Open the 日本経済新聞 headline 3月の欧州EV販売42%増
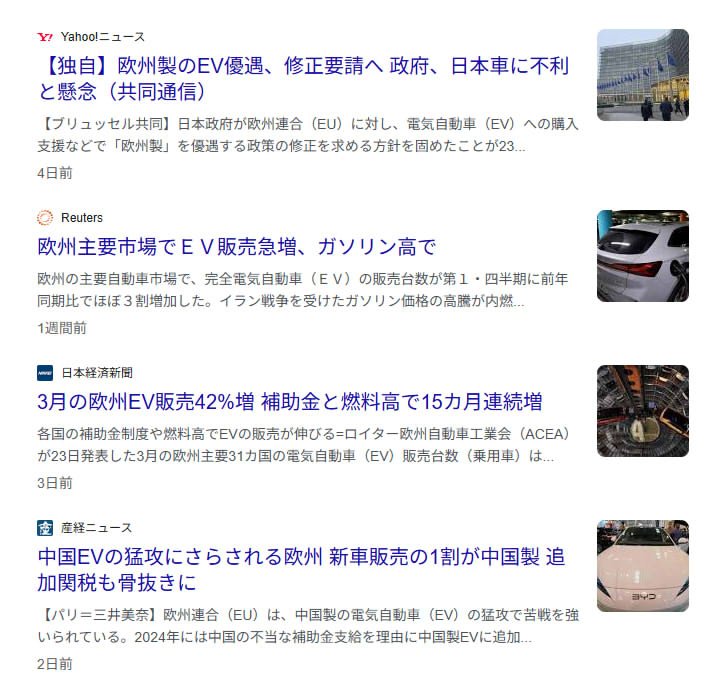Screen dimensions: 723x691 290,402
